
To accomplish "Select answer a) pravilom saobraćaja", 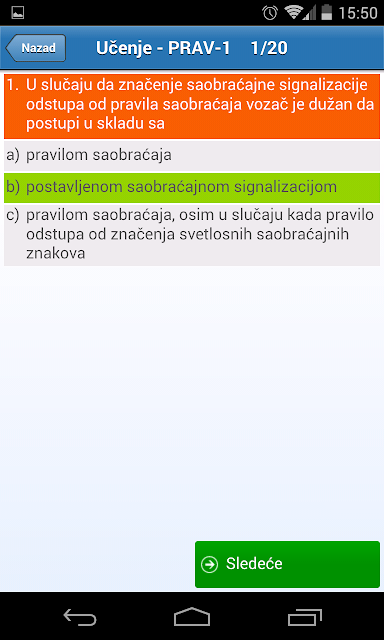I will (192, 156).
